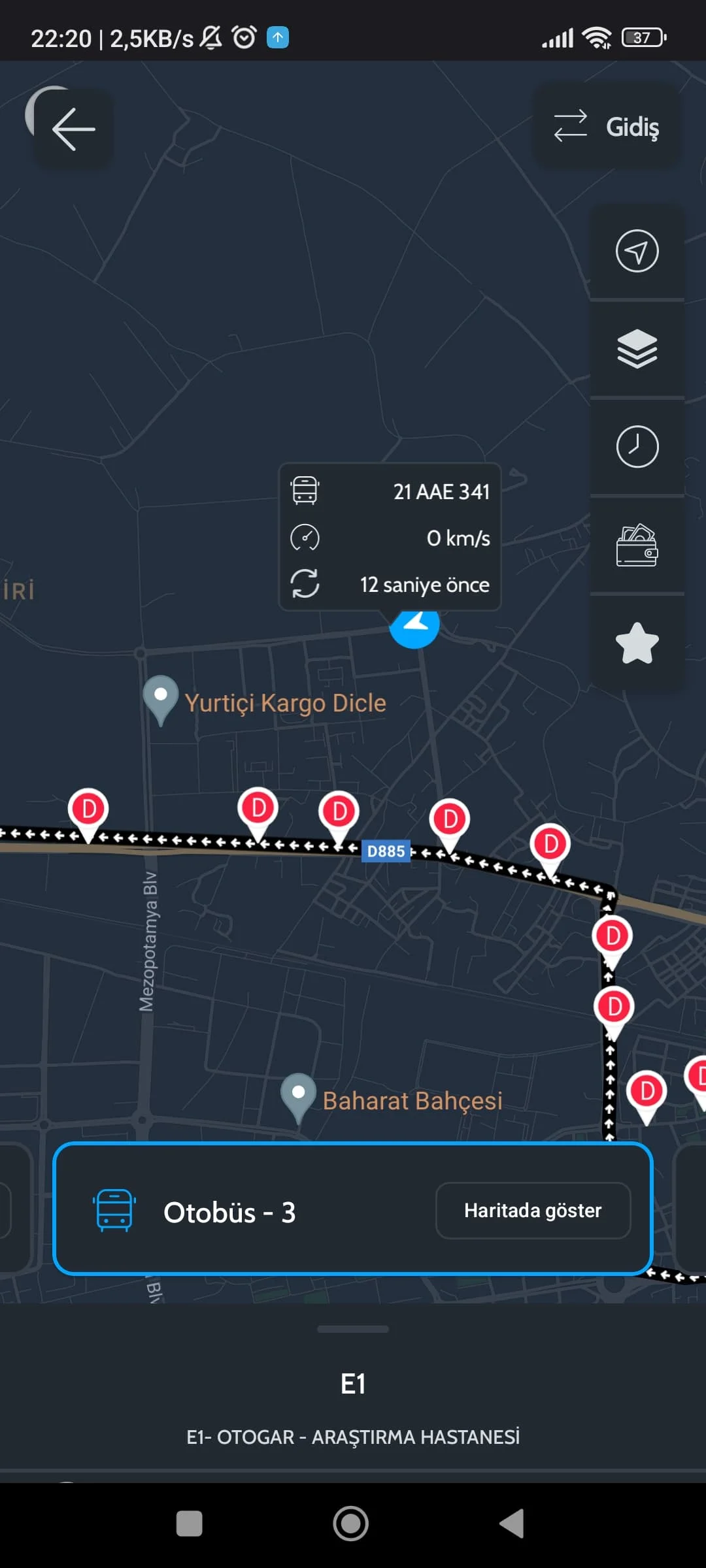This screenshot has width=706, height=1568.
Task: Refresh vehicle data with the sync icon
Action: pyautogui.click(x=306, y=585)
